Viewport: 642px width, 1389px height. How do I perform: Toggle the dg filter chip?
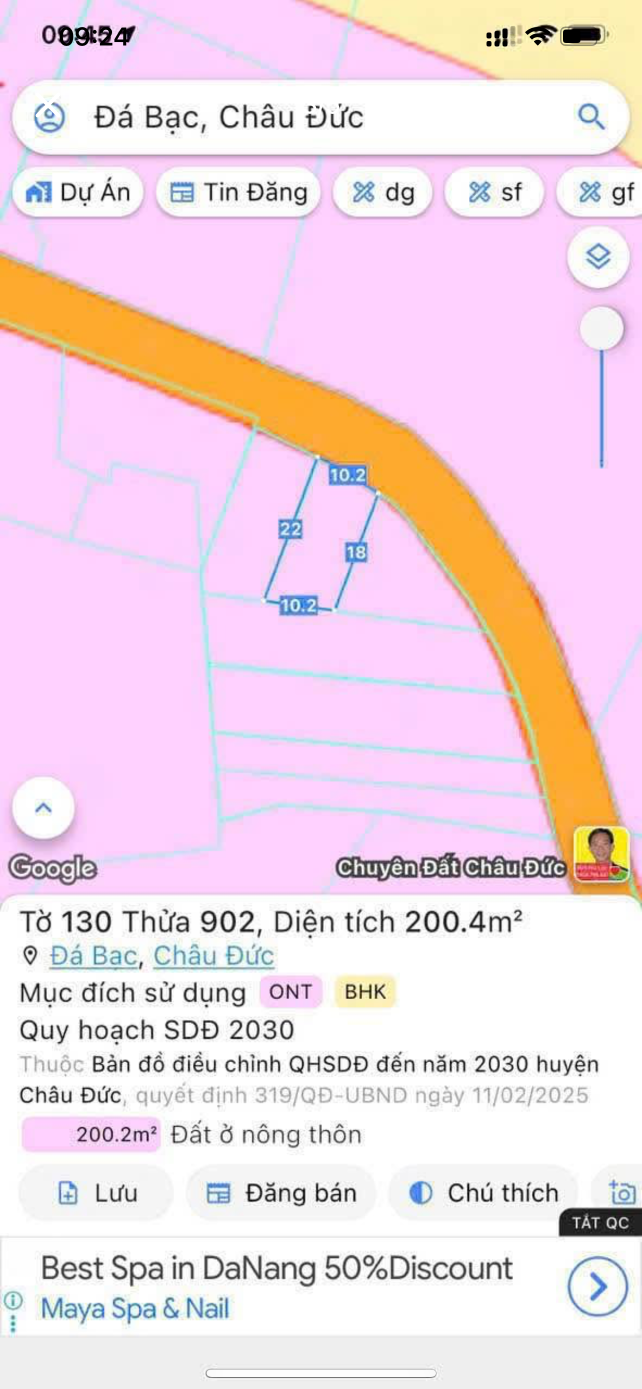pyautogui.click(x=382, y=192)
